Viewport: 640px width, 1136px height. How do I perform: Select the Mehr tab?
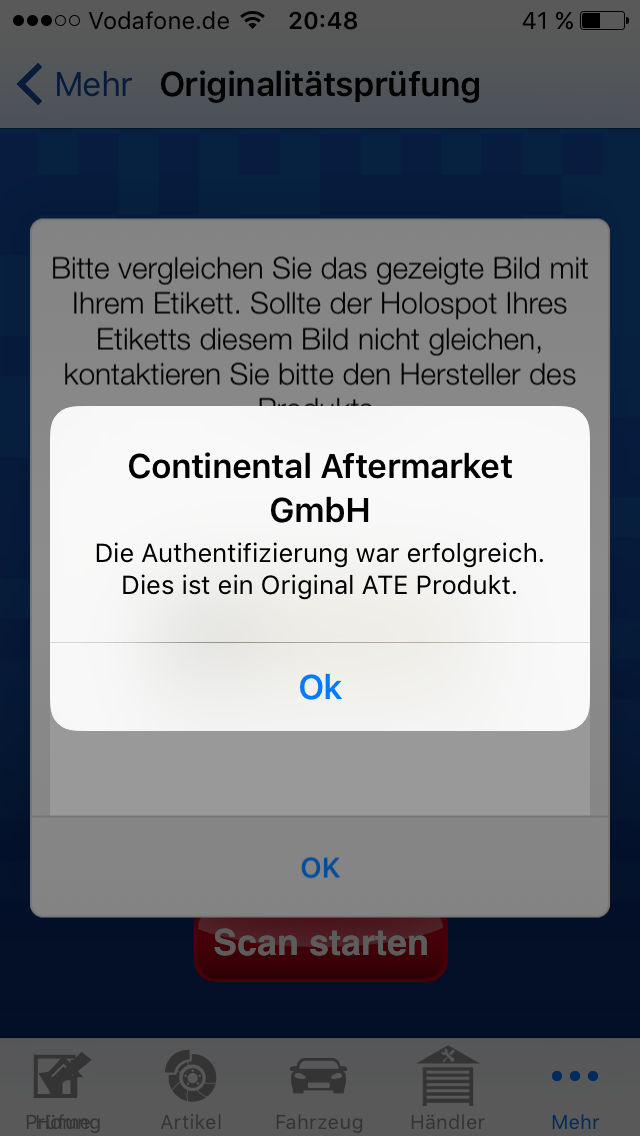click(575, 1088)
